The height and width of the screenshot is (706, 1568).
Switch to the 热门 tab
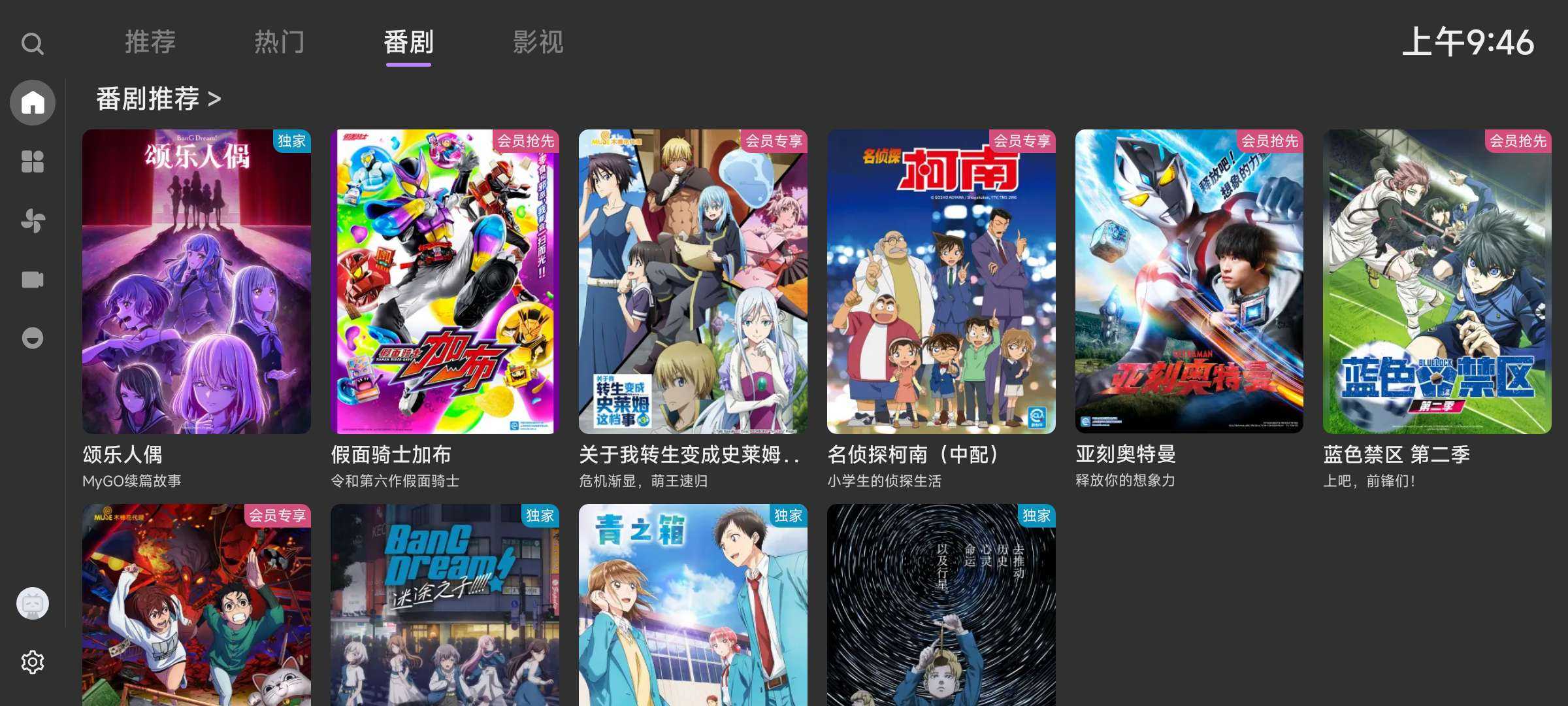(280, 42)
